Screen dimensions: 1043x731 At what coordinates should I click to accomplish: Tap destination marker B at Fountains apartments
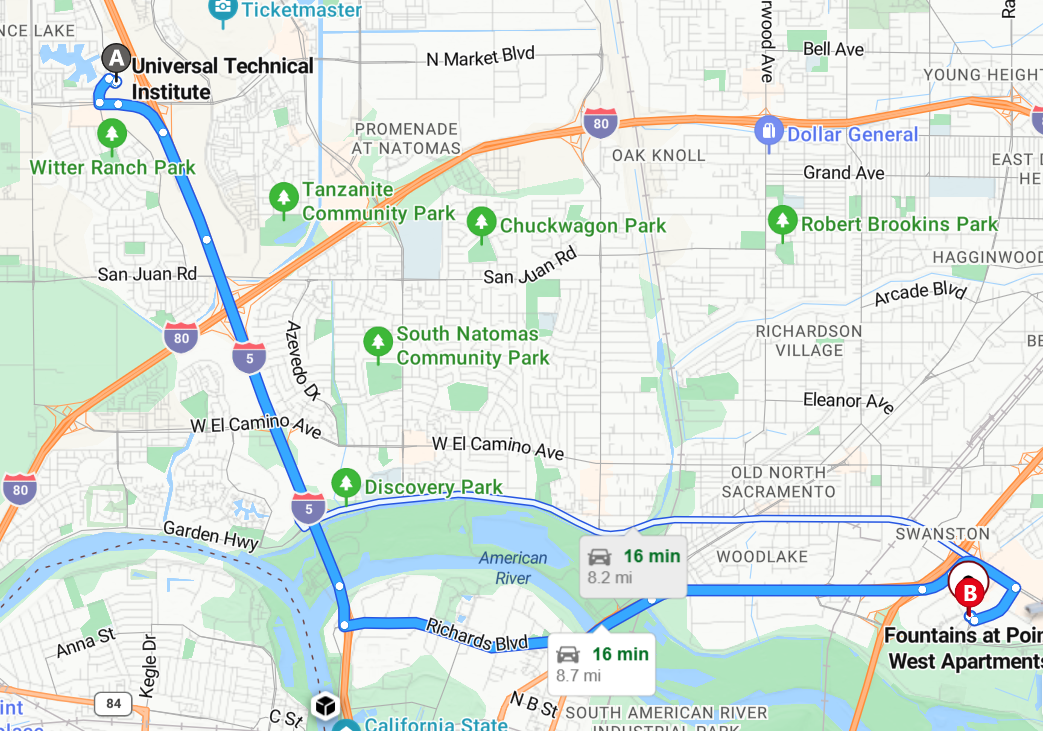[968, 591]
